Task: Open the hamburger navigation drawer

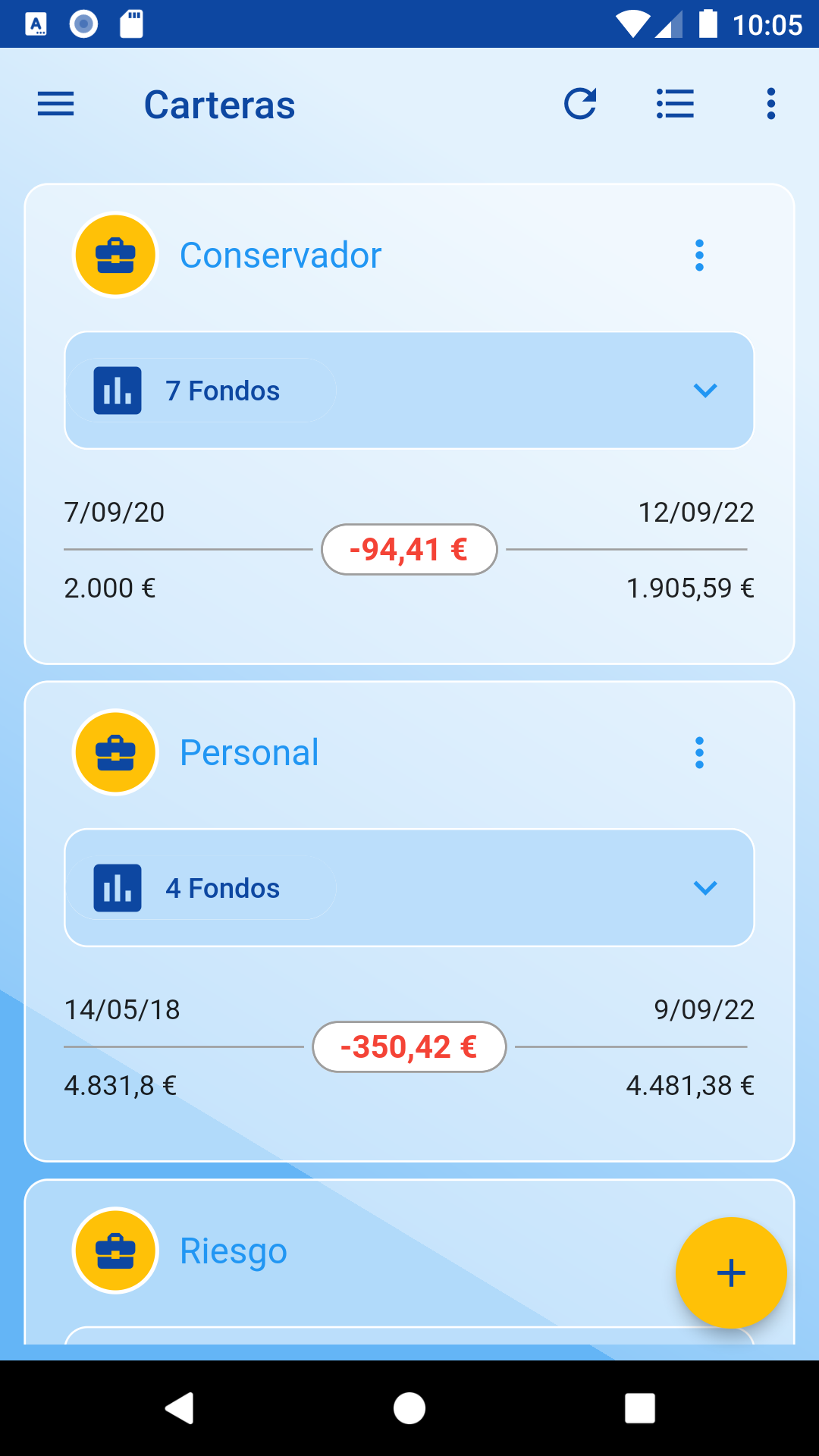Action: coord(56,104)
